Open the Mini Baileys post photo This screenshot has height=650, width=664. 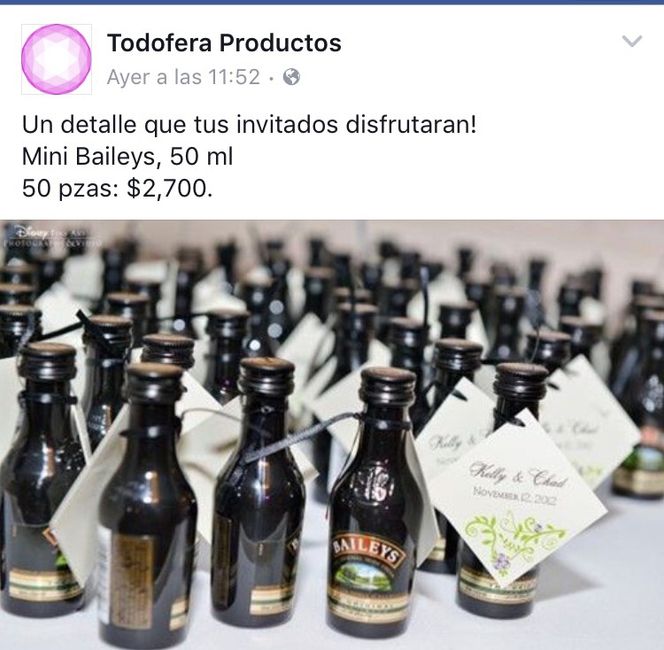332,434
